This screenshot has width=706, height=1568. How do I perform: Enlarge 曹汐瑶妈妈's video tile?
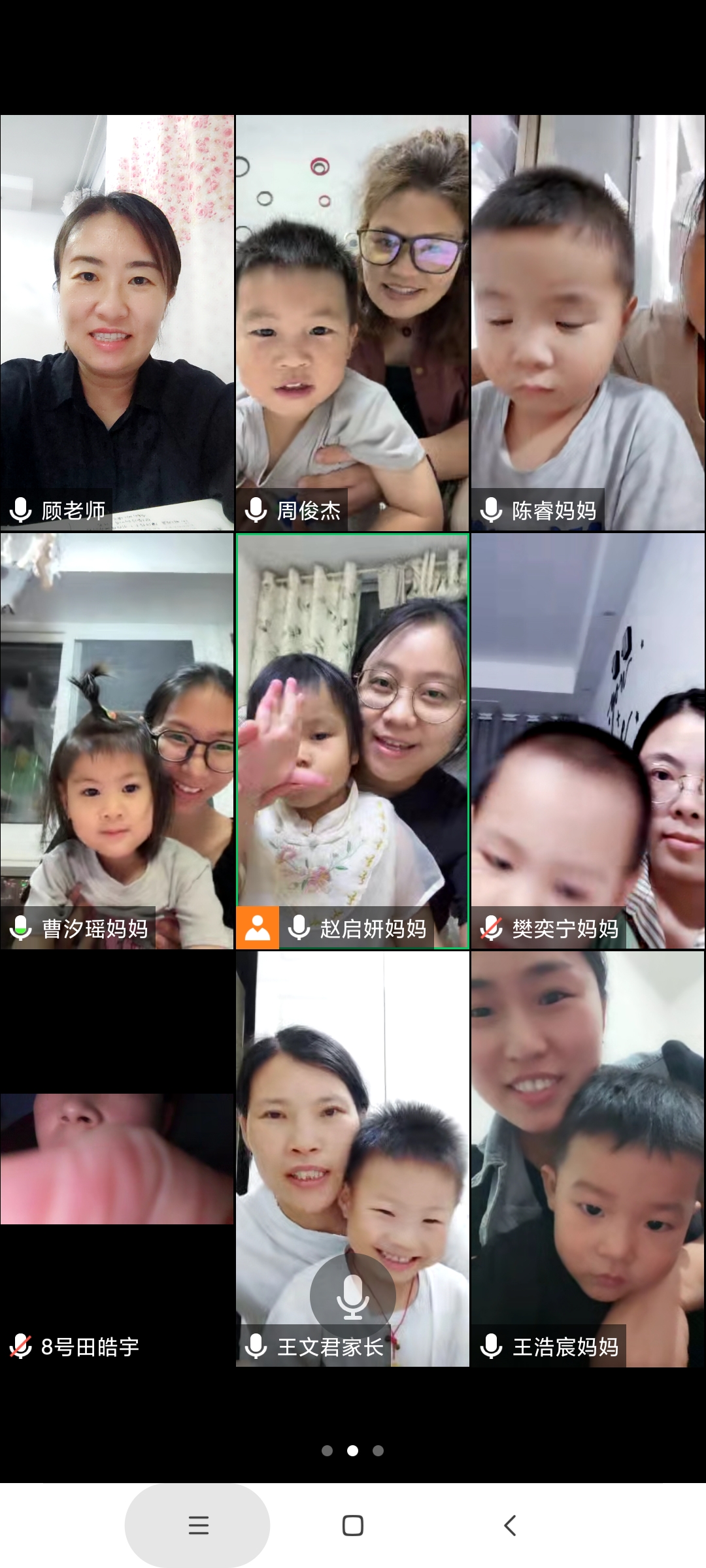[x=117, y=741]
